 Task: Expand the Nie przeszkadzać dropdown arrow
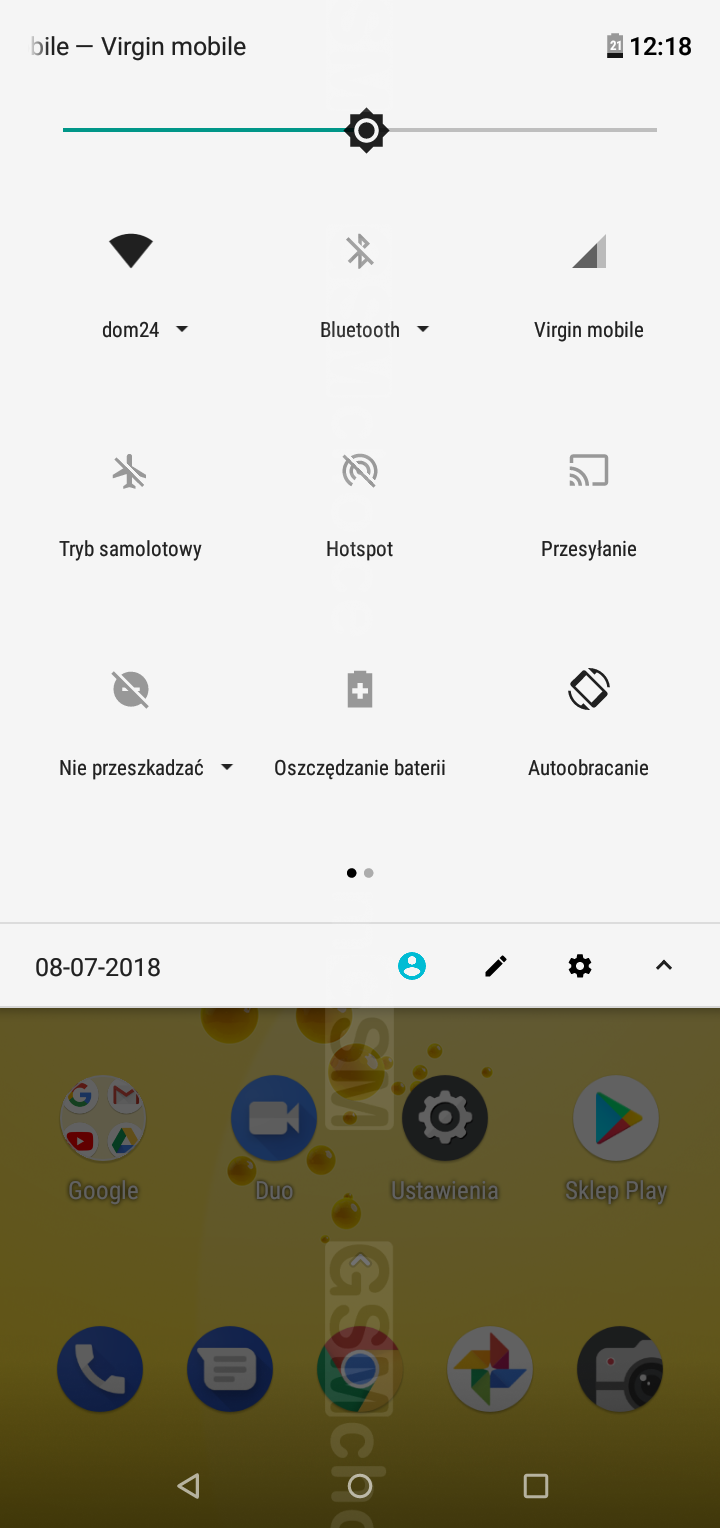click(x=227, y=768)
